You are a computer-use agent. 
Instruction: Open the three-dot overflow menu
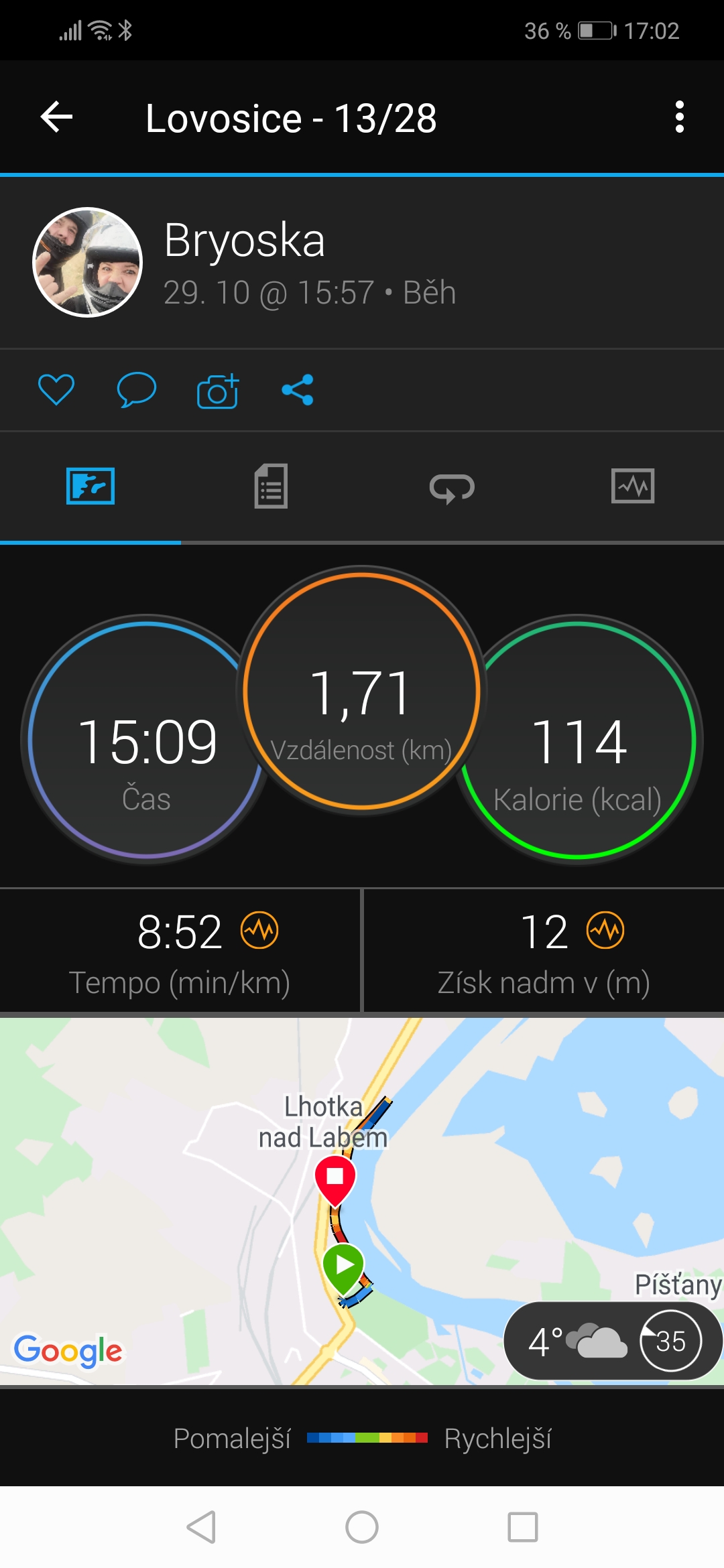click(680, 117)
